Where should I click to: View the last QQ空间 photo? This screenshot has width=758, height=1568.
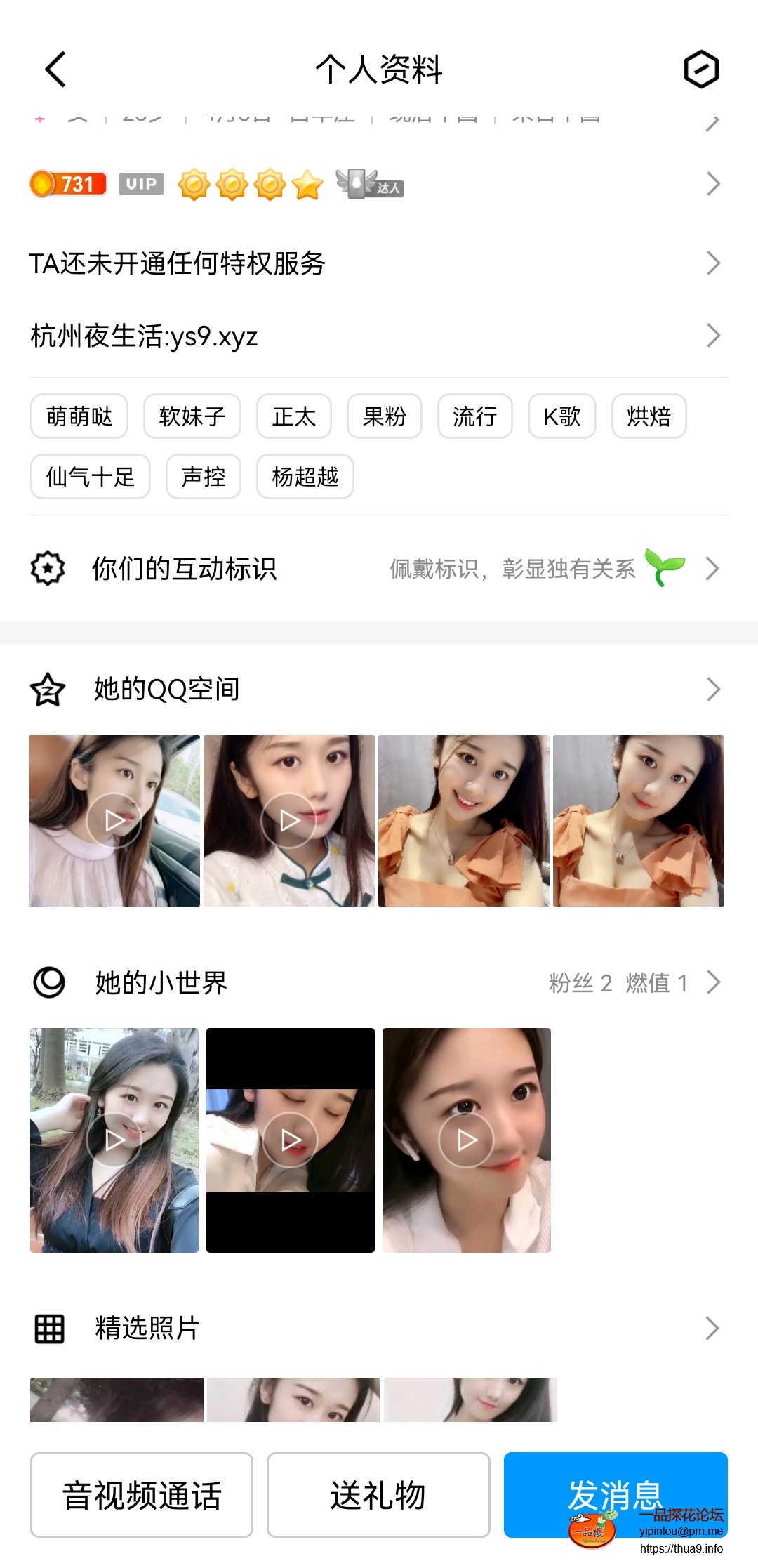point(638,820)
